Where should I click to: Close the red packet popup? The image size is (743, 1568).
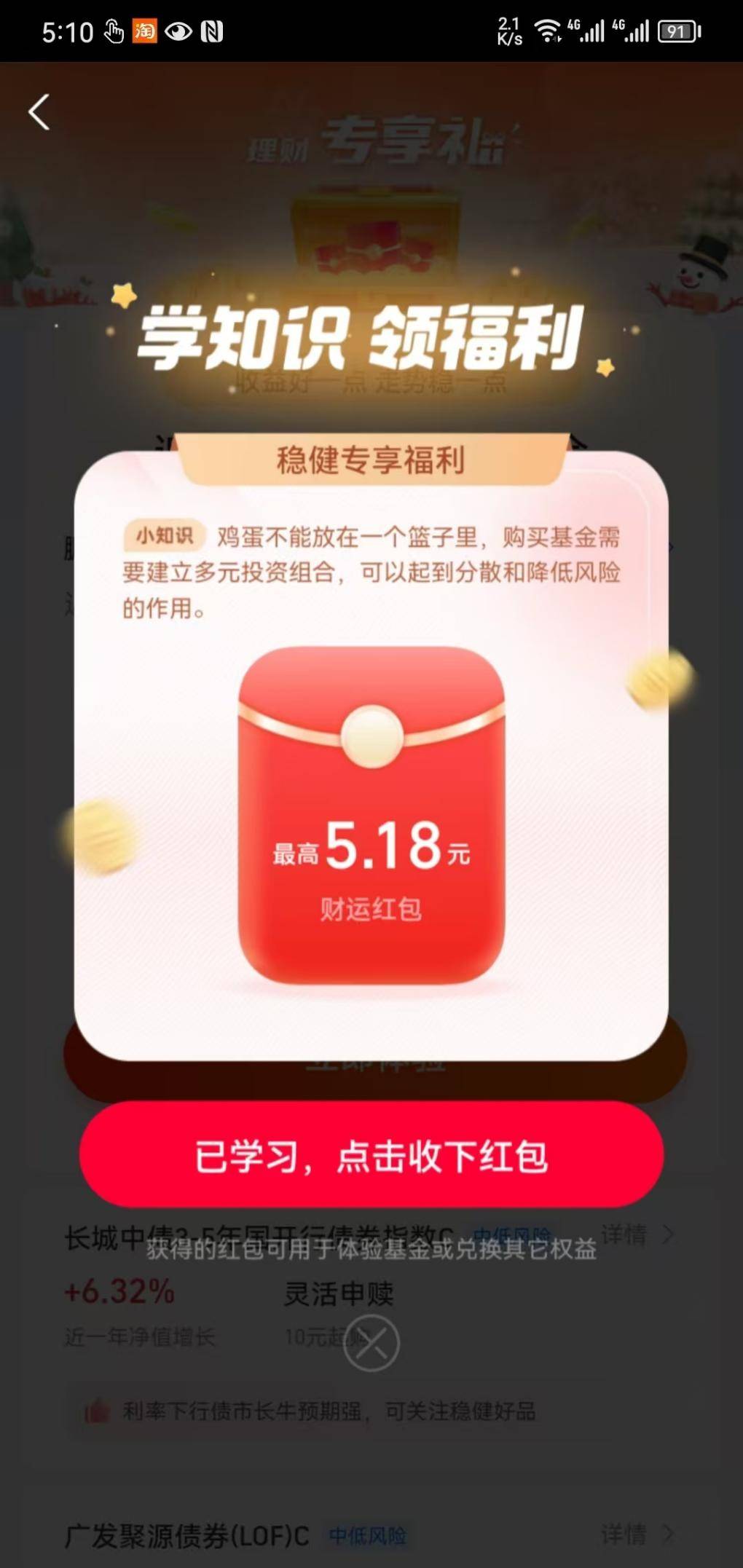pyautogui.click(x=371, y=1343)
